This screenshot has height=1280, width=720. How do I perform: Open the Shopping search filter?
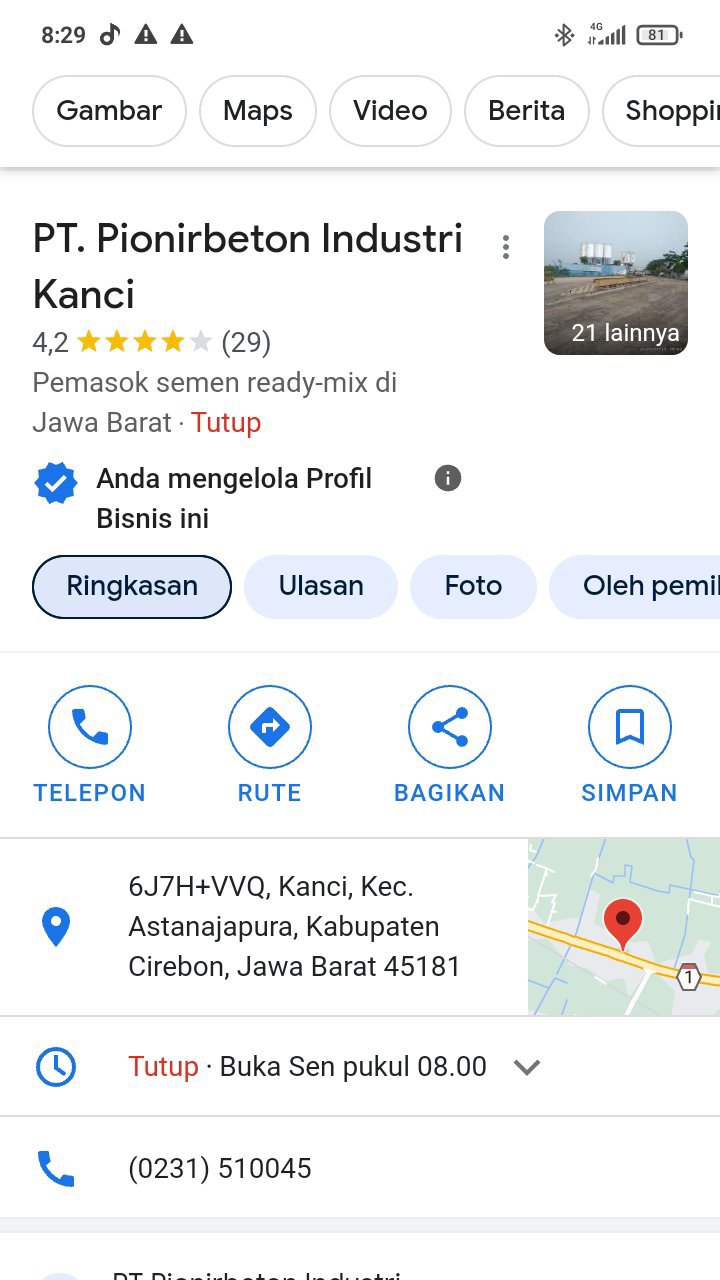pos(662,111)
